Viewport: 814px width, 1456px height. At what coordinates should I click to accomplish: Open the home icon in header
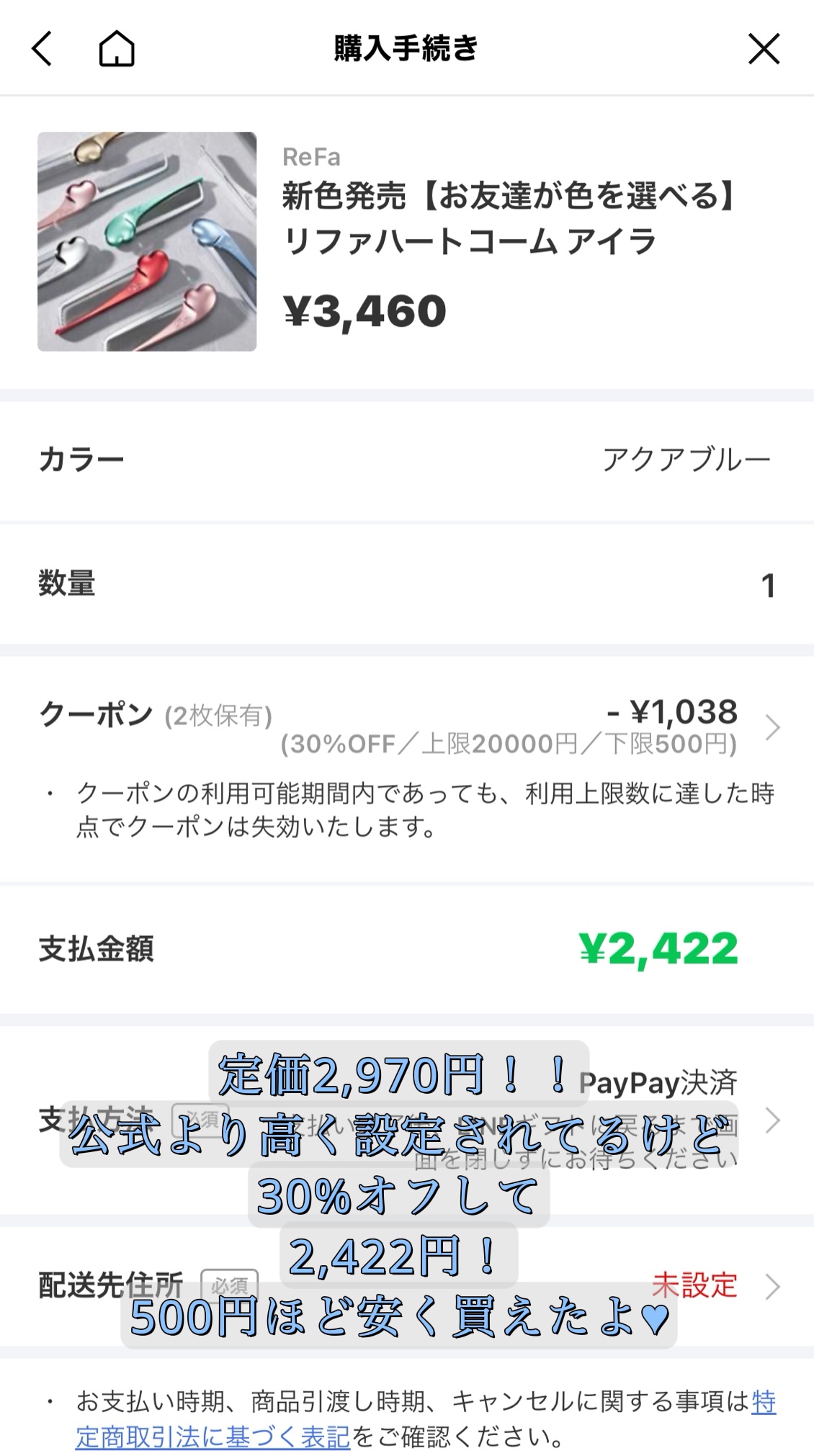pyautogui.click(x=117, y=49)
